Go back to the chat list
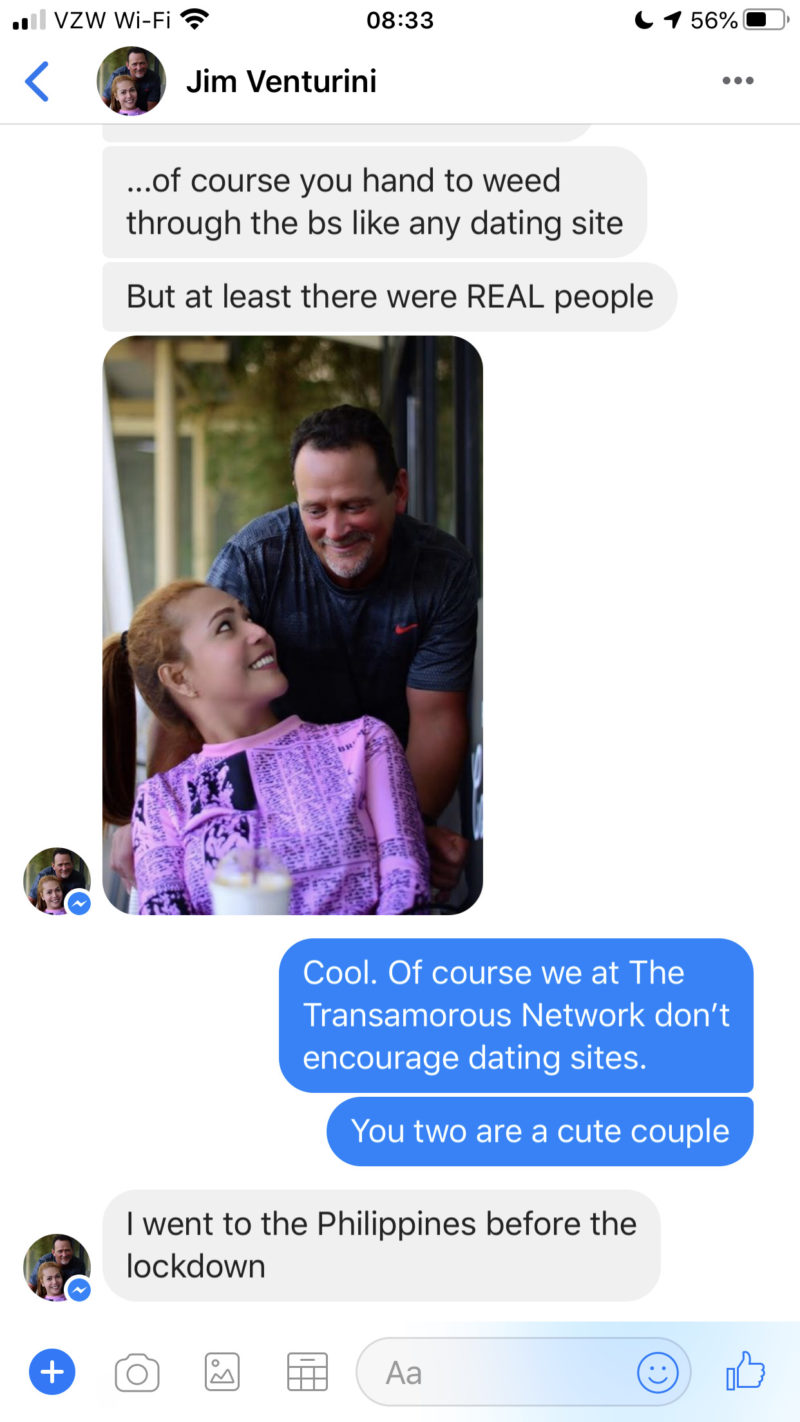This screenshot has height=1422, width=800. (37, 81)
